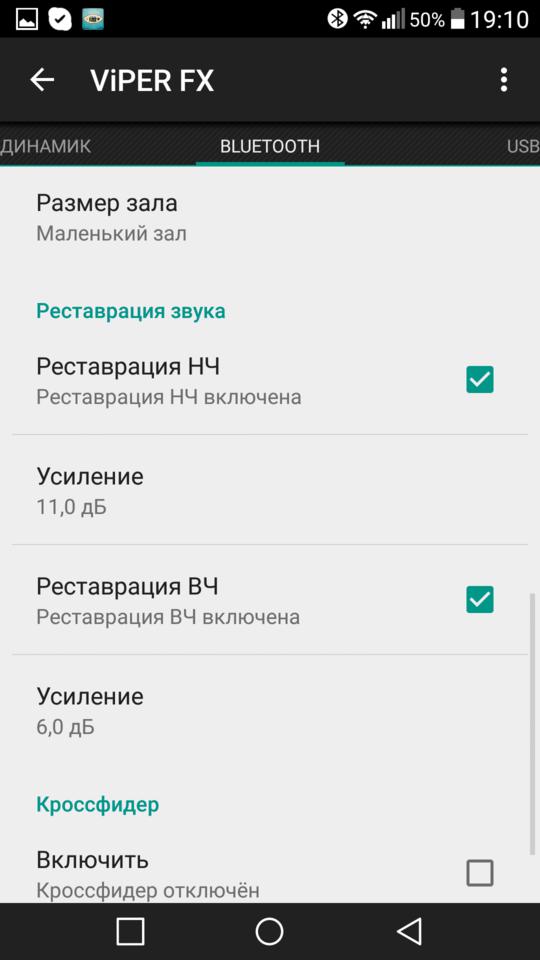This screenshot has width=540, height=960.
Task: Open recent apps from the navigation bar
Action: point(130,931)
